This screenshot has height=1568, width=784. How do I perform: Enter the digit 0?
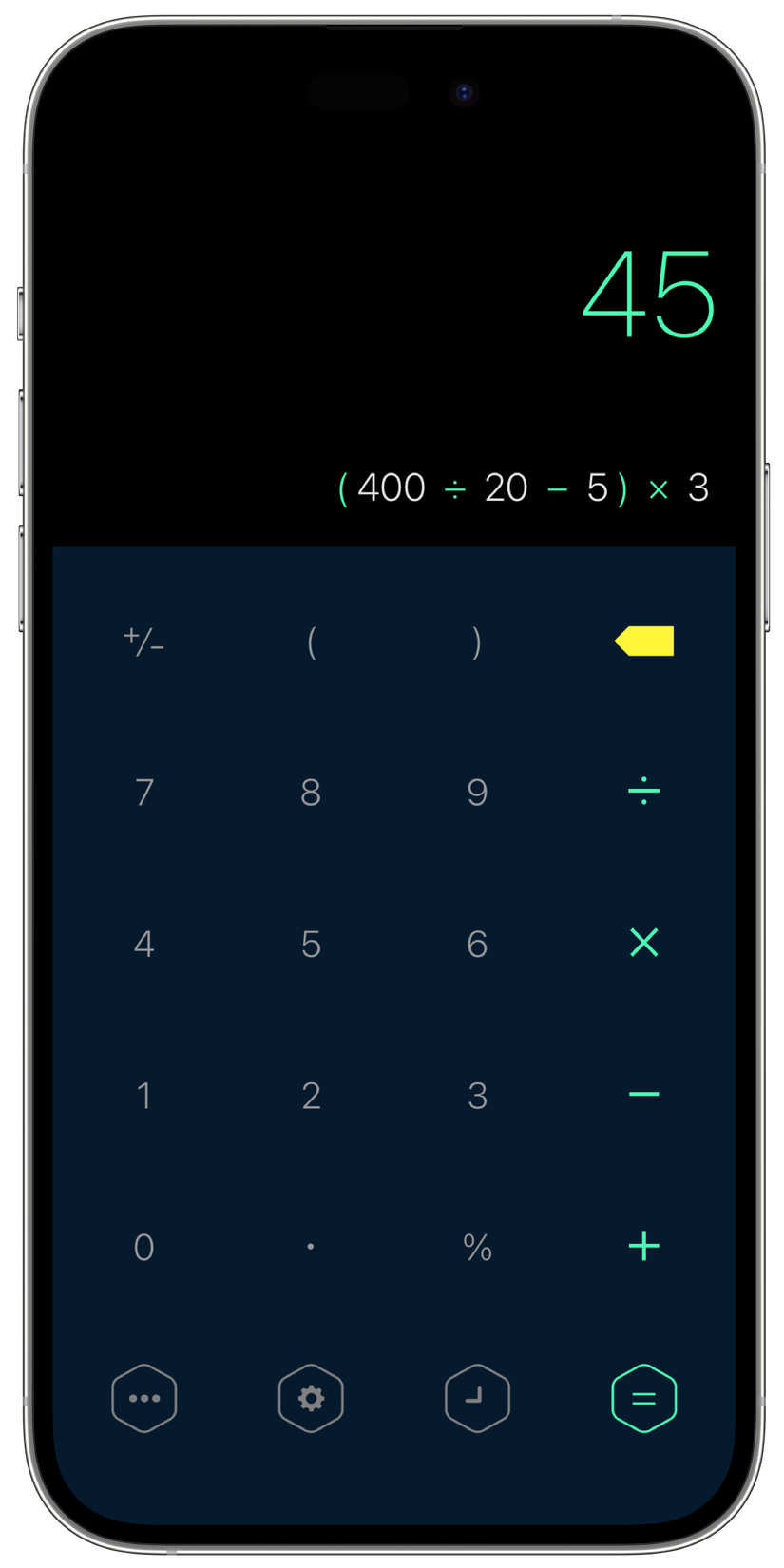click(143, 1247)
